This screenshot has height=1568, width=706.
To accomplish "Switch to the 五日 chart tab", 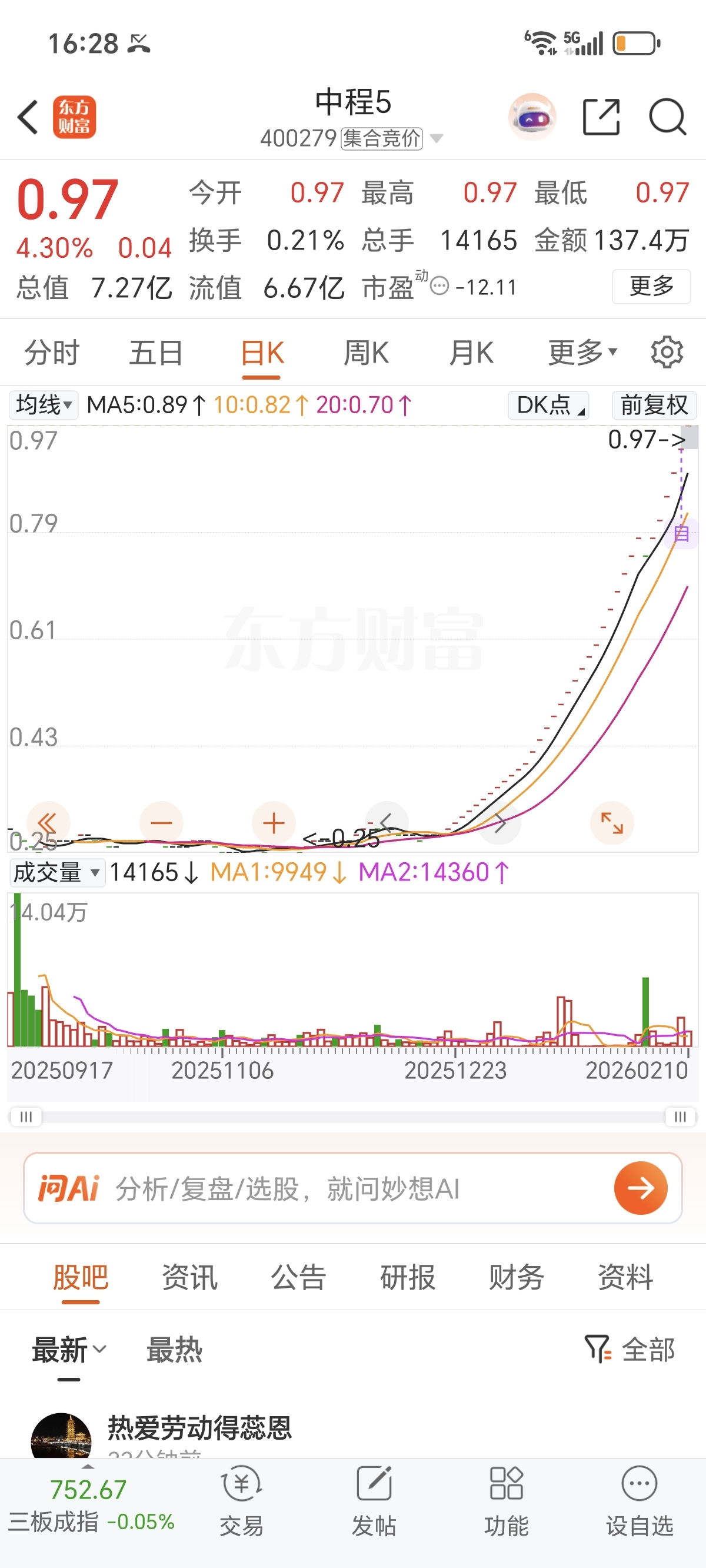I will 156,353.
